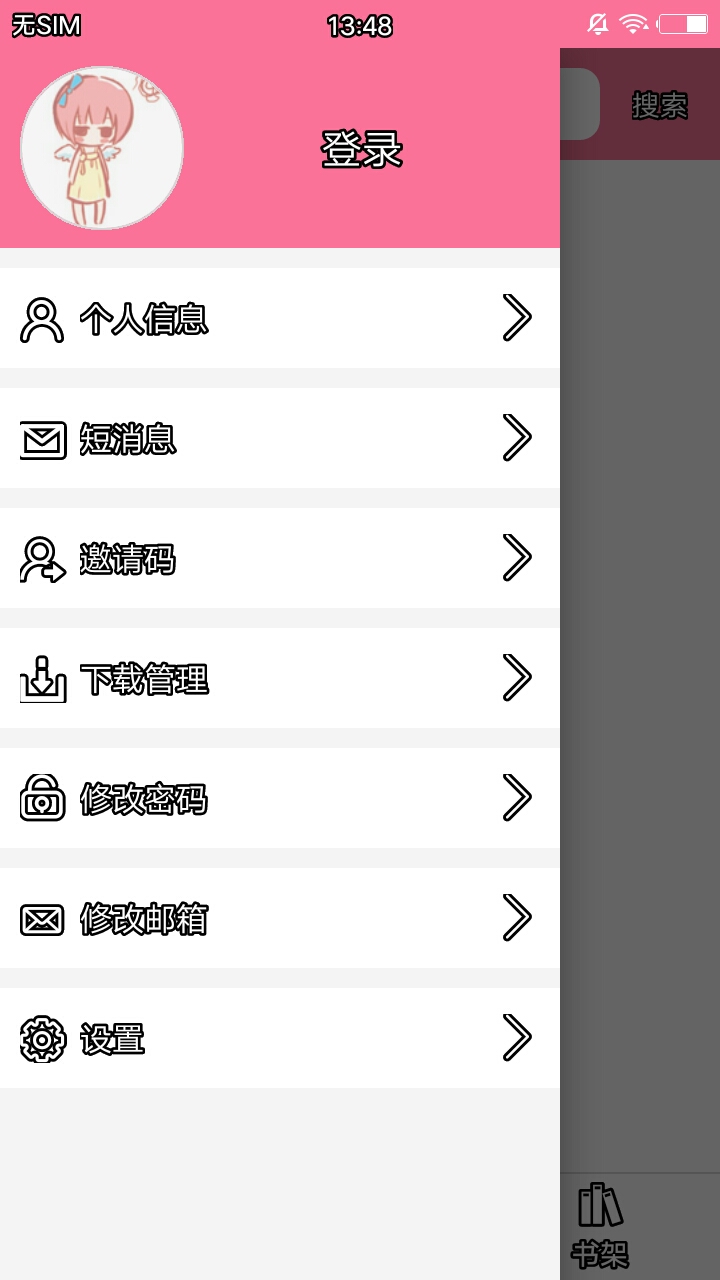Expand the 设置 row chevron

[517, 1038]
